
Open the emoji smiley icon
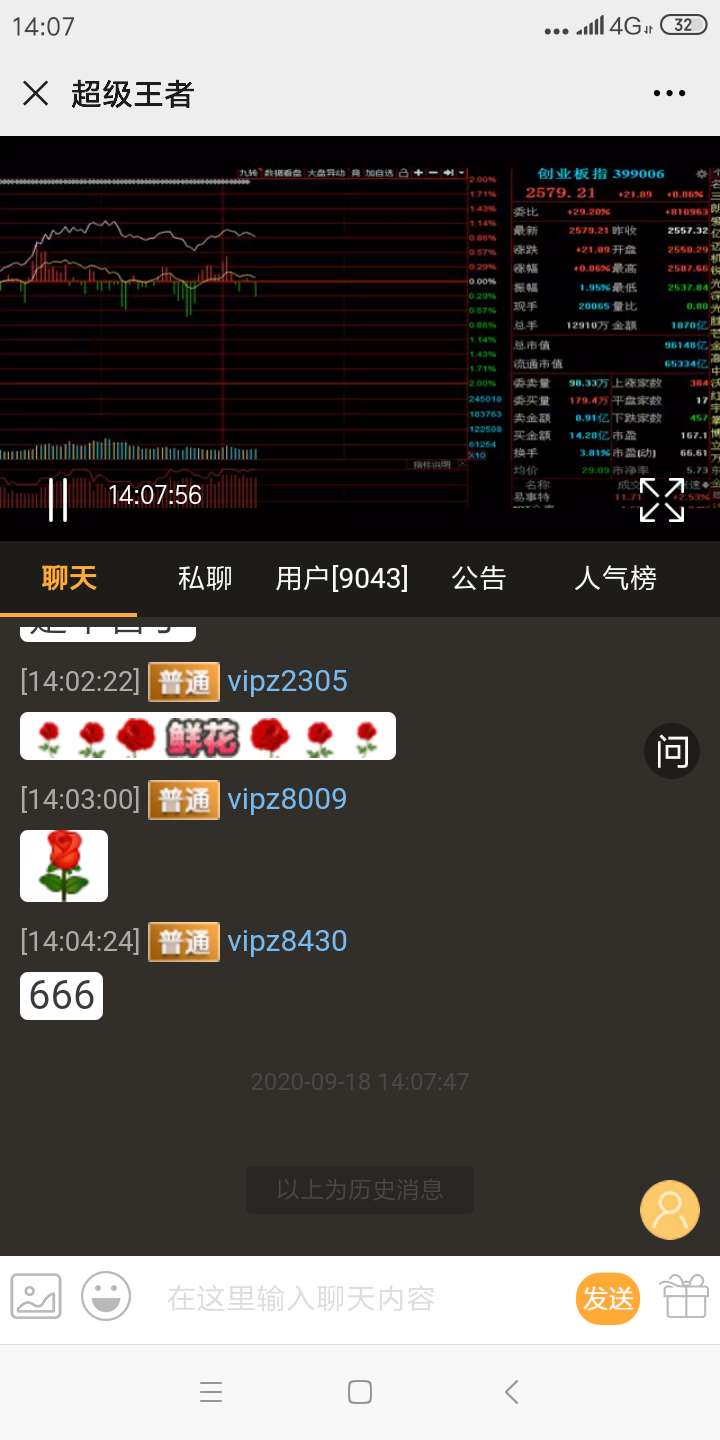pyautogui.click(x=106, y=1296)
